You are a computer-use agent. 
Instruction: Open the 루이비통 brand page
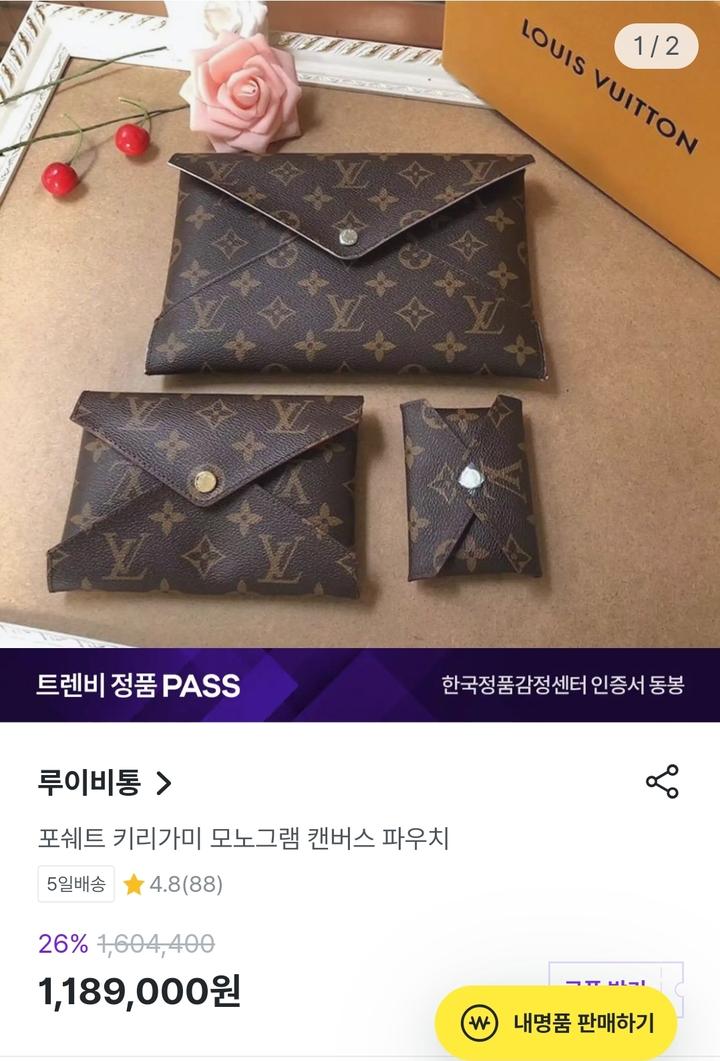pyautogui.click(x=105, y=782)
